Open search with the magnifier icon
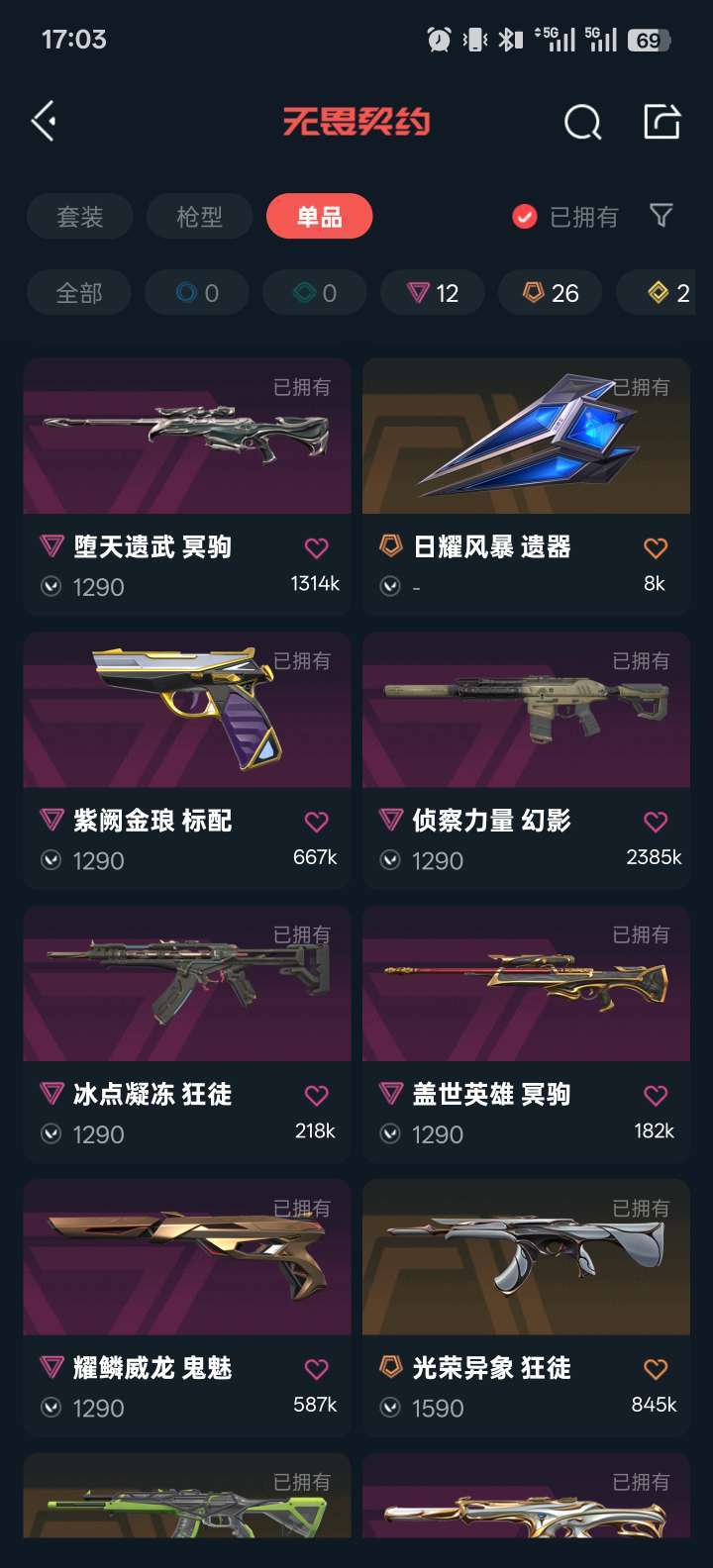Viewport: 713px width, 1568px height. tap(583, 121)
